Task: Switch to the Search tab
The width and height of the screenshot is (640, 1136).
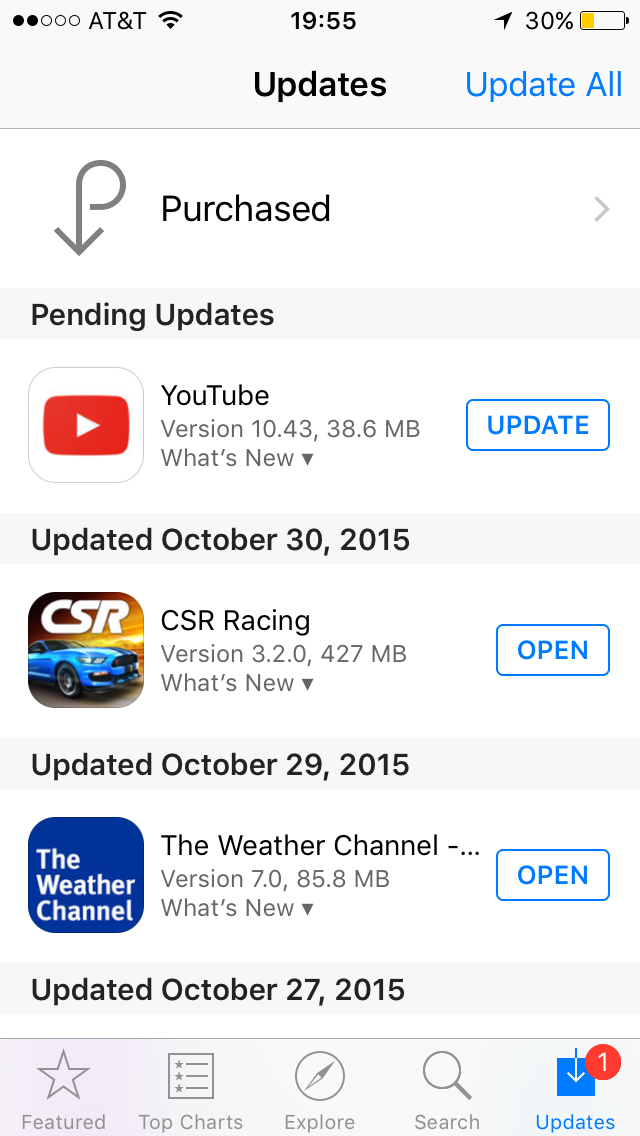Action: (447, 1090)
